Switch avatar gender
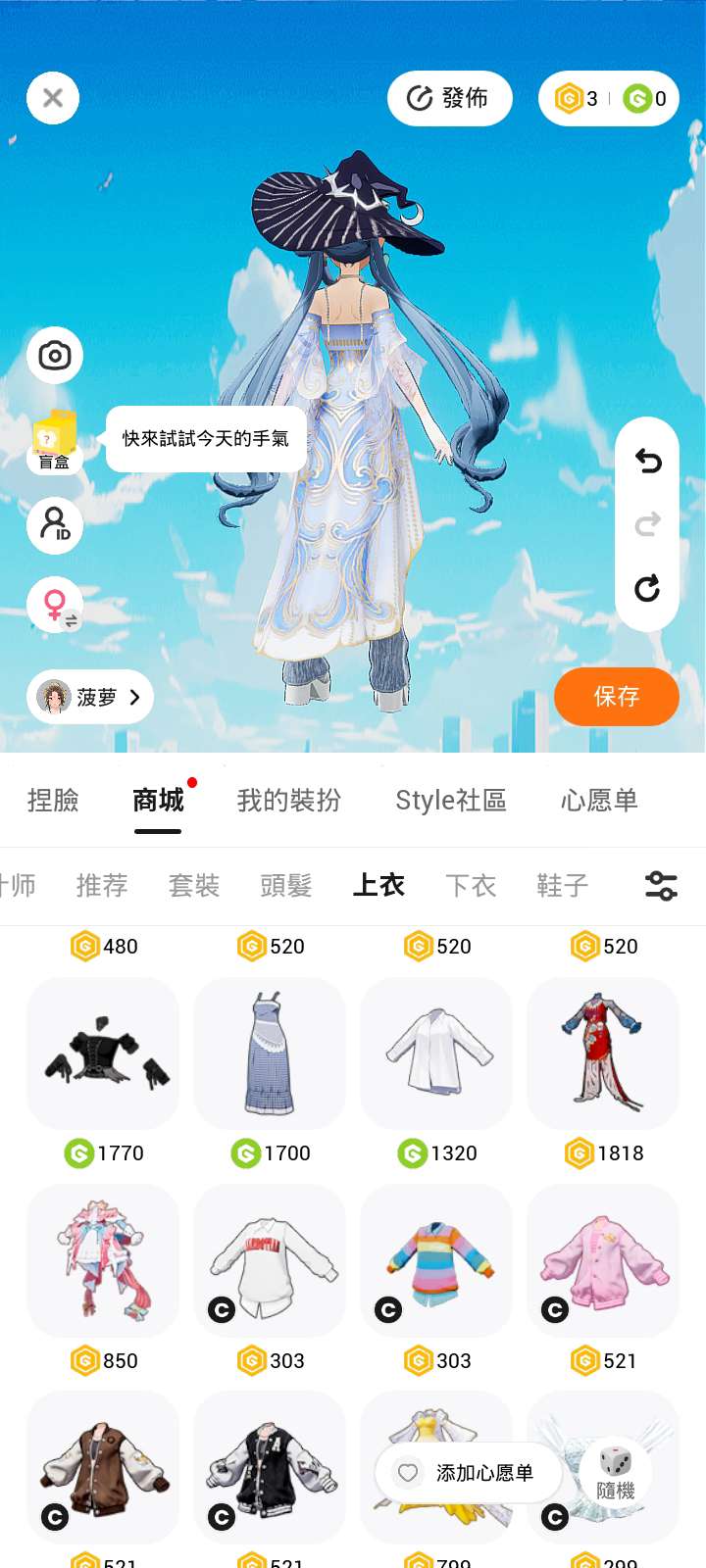Image resolution: width=706 pixels, height=1568 pixels. 57,606
